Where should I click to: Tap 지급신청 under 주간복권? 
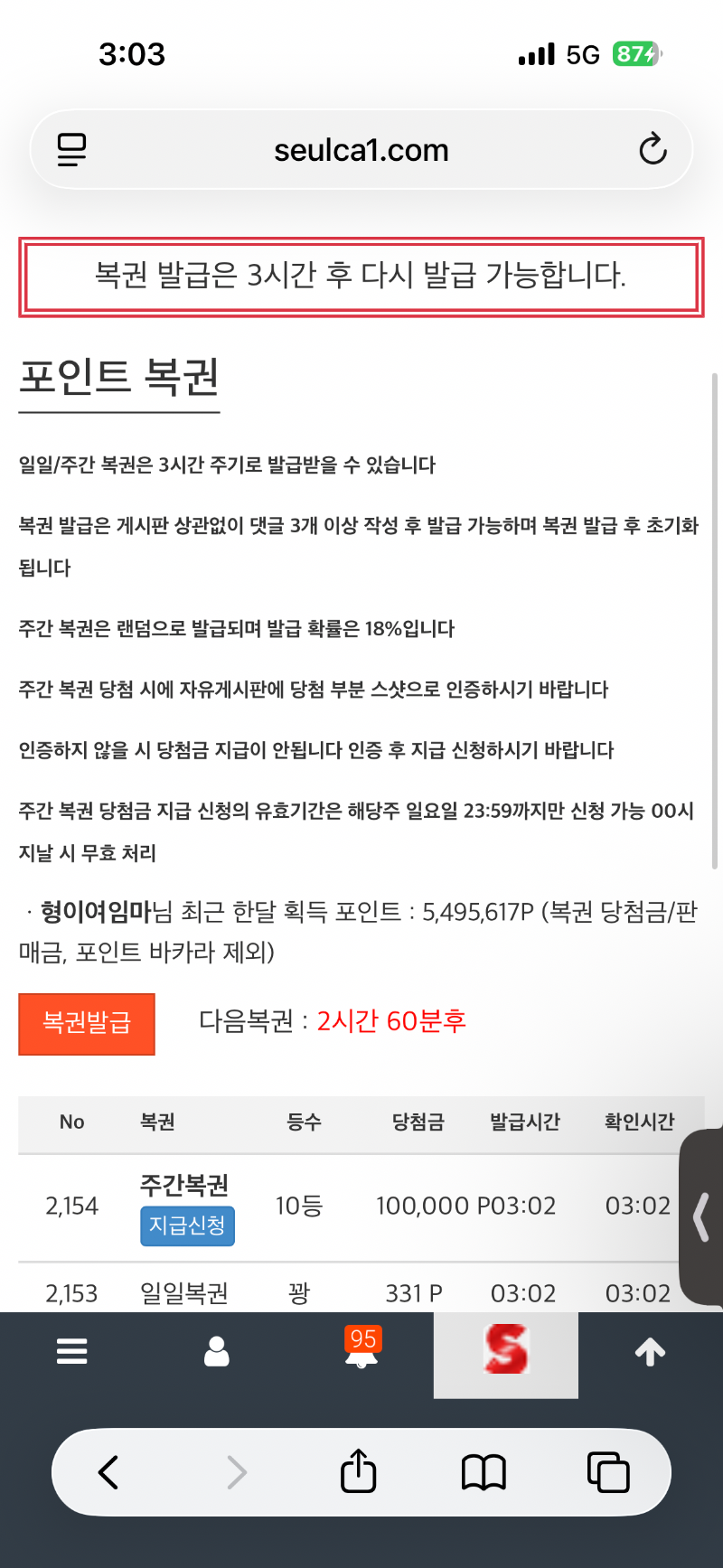pyautogui.click(x=187, y=1225)
